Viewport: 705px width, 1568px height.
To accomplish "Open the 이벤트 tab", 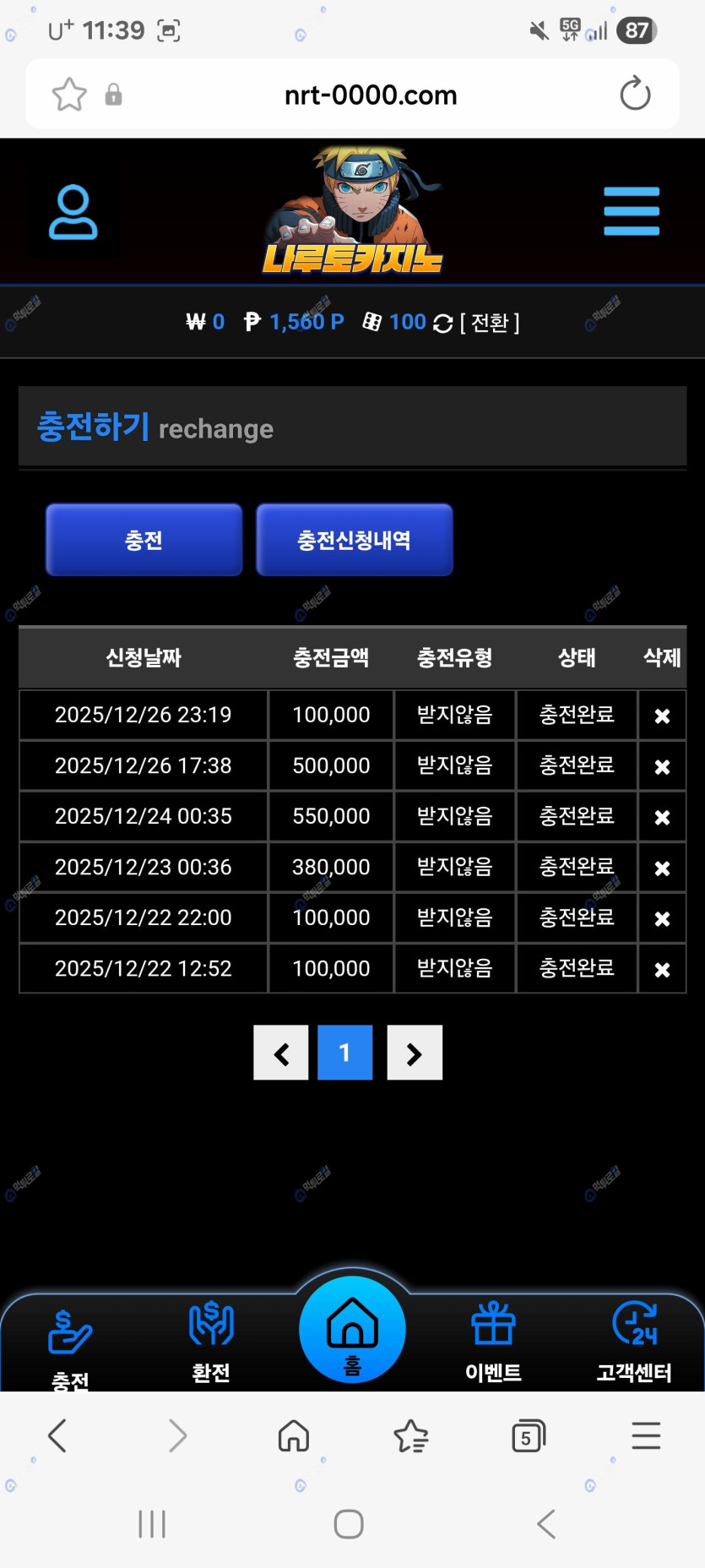I will (493, 1337).
